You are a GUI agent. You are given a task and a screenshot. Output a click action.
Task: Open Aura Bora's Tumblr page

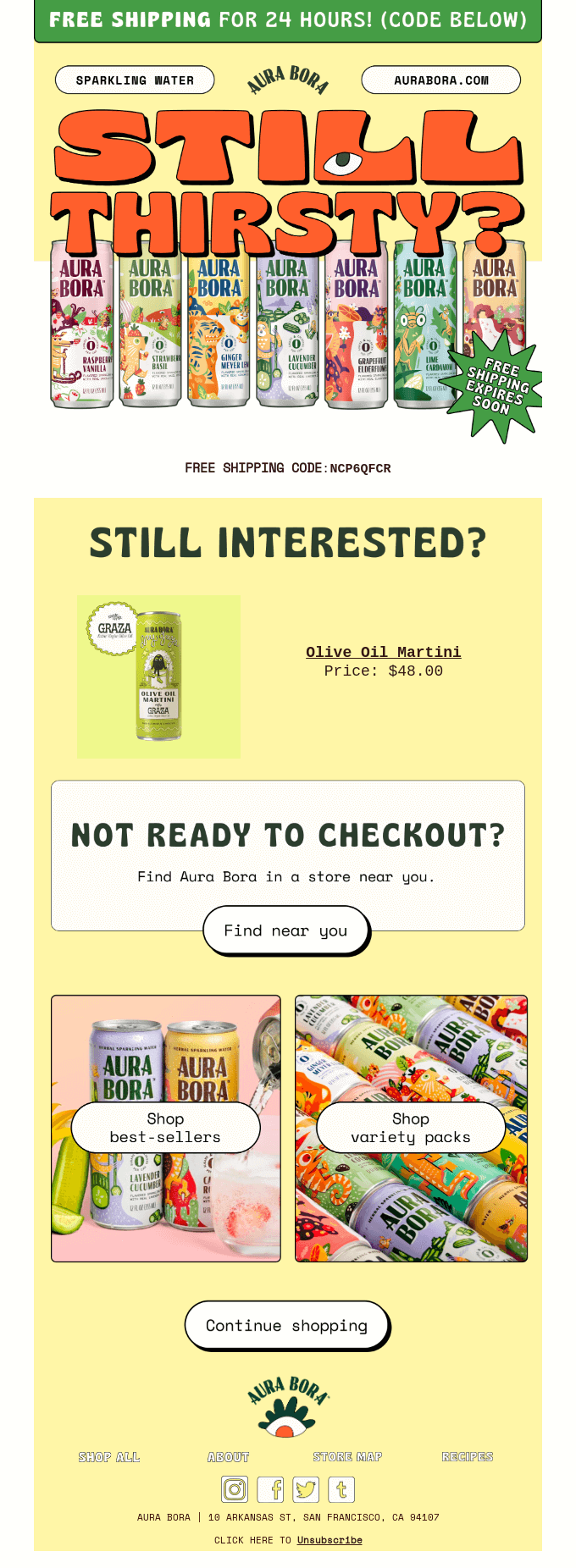tap(341, 1489)
